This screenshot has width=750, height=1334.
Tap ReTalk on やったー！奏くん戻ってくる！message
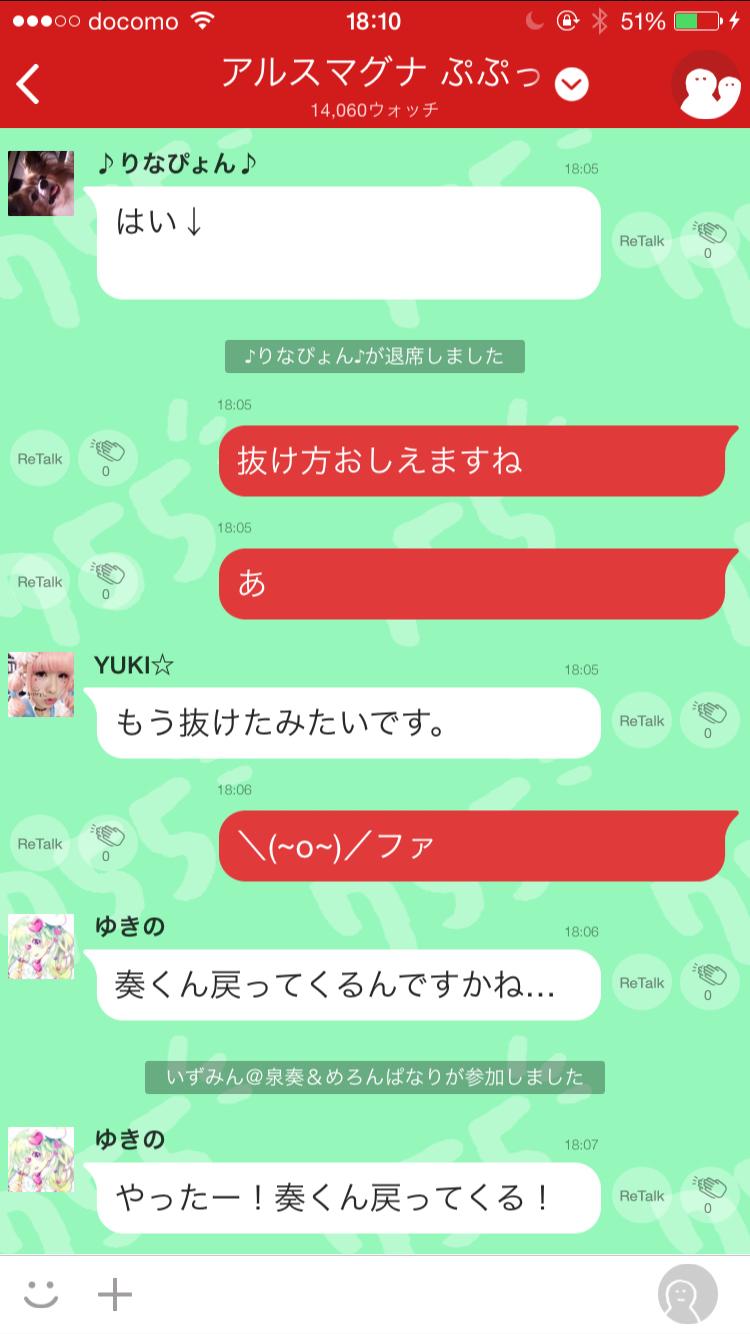point(640,1196)
